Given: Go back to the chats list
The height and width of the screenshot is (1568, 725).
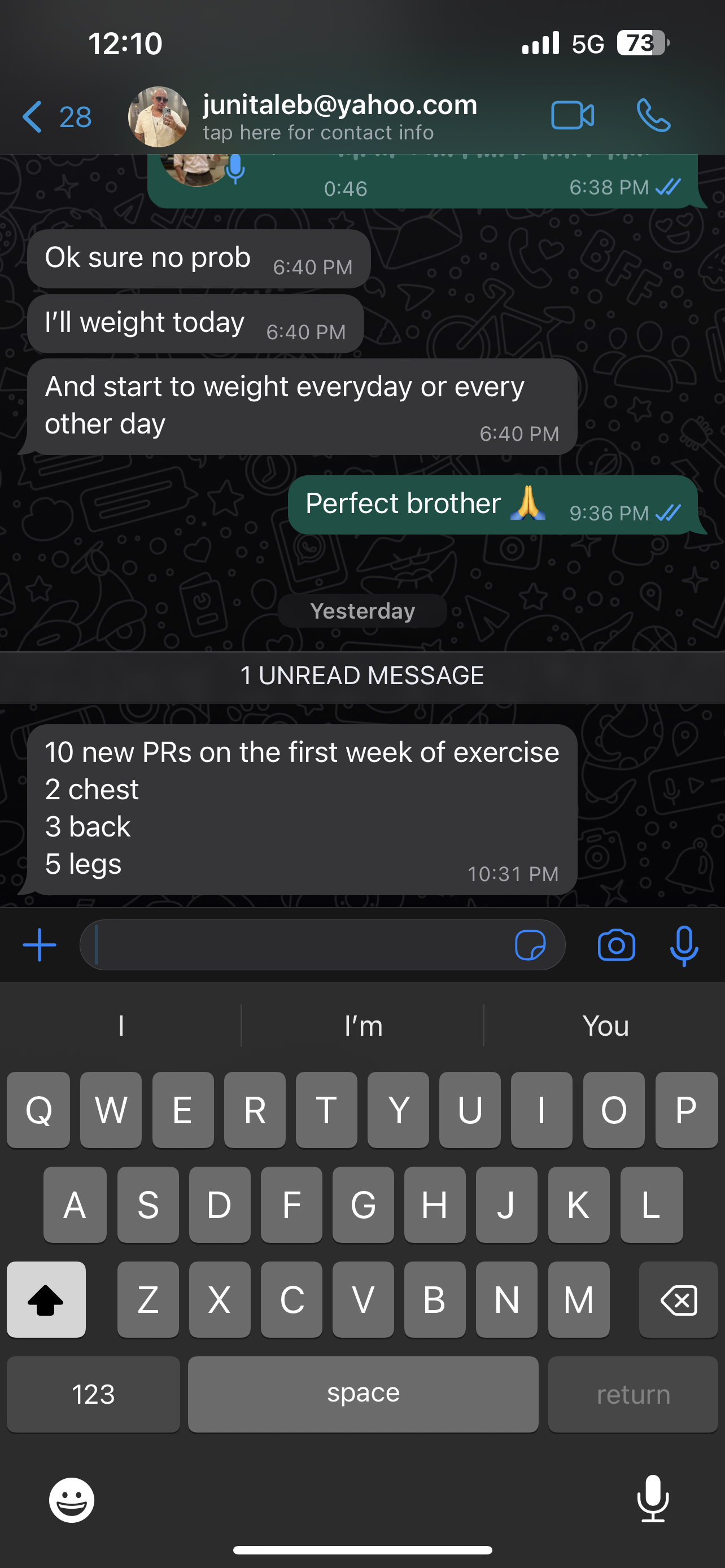Looking at the screenshot, I should click(x=55, y=116).
